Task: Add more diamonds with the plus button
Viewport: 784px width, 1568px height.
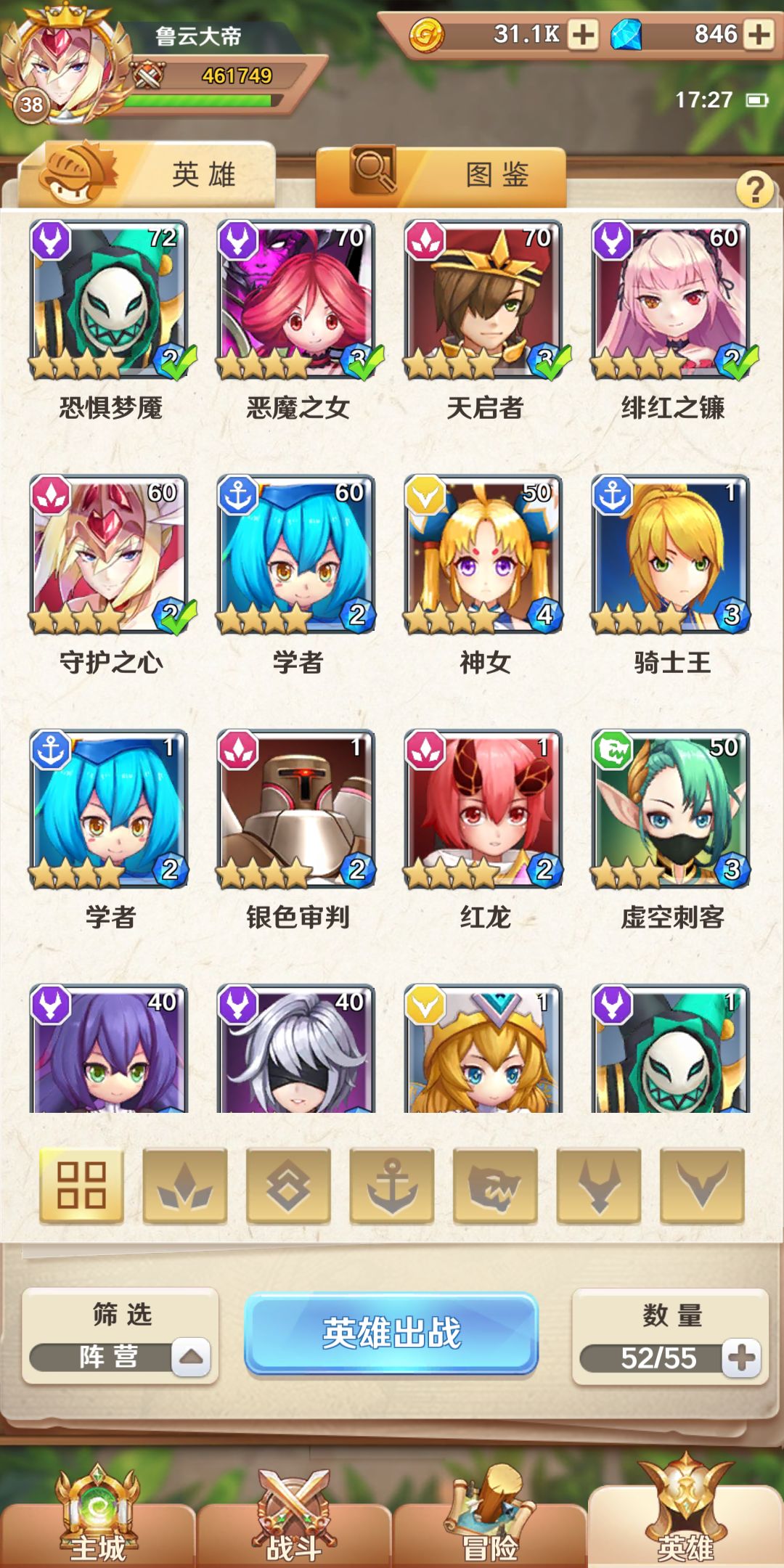Action: point(758,34)
